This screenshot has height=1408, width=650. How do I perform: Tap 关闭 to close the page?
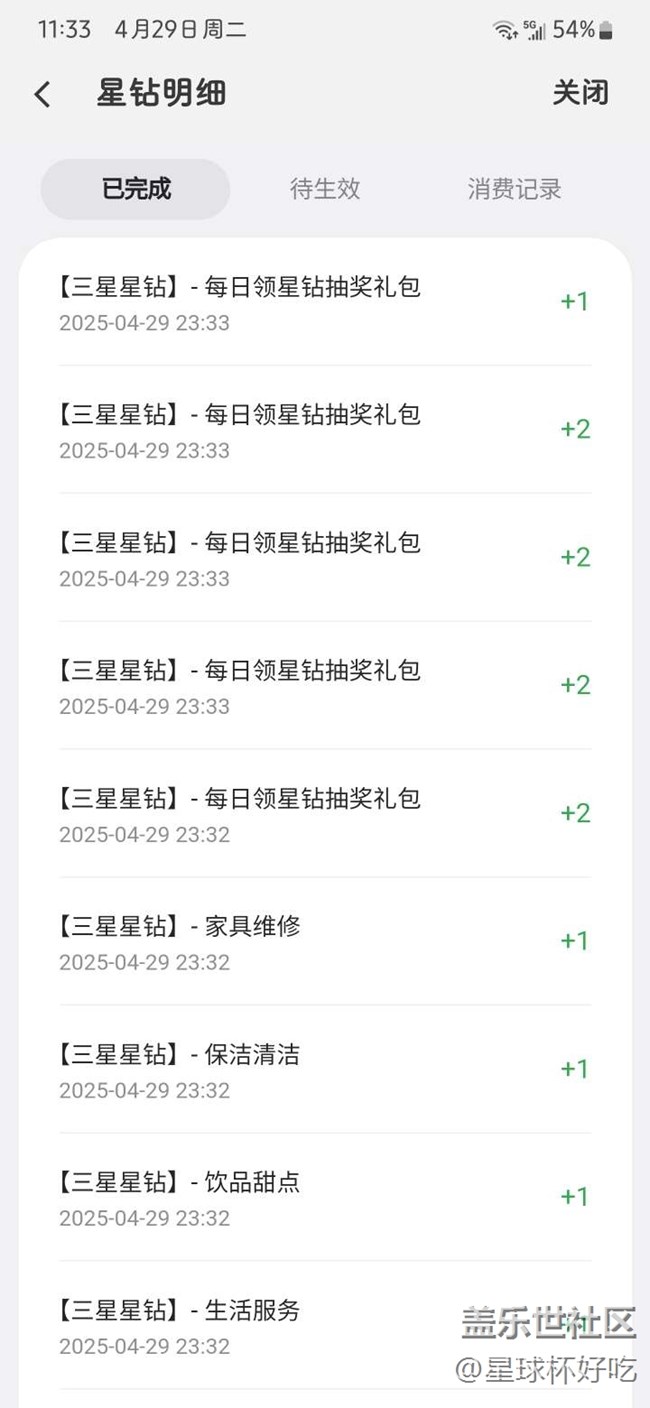[580, 93]
